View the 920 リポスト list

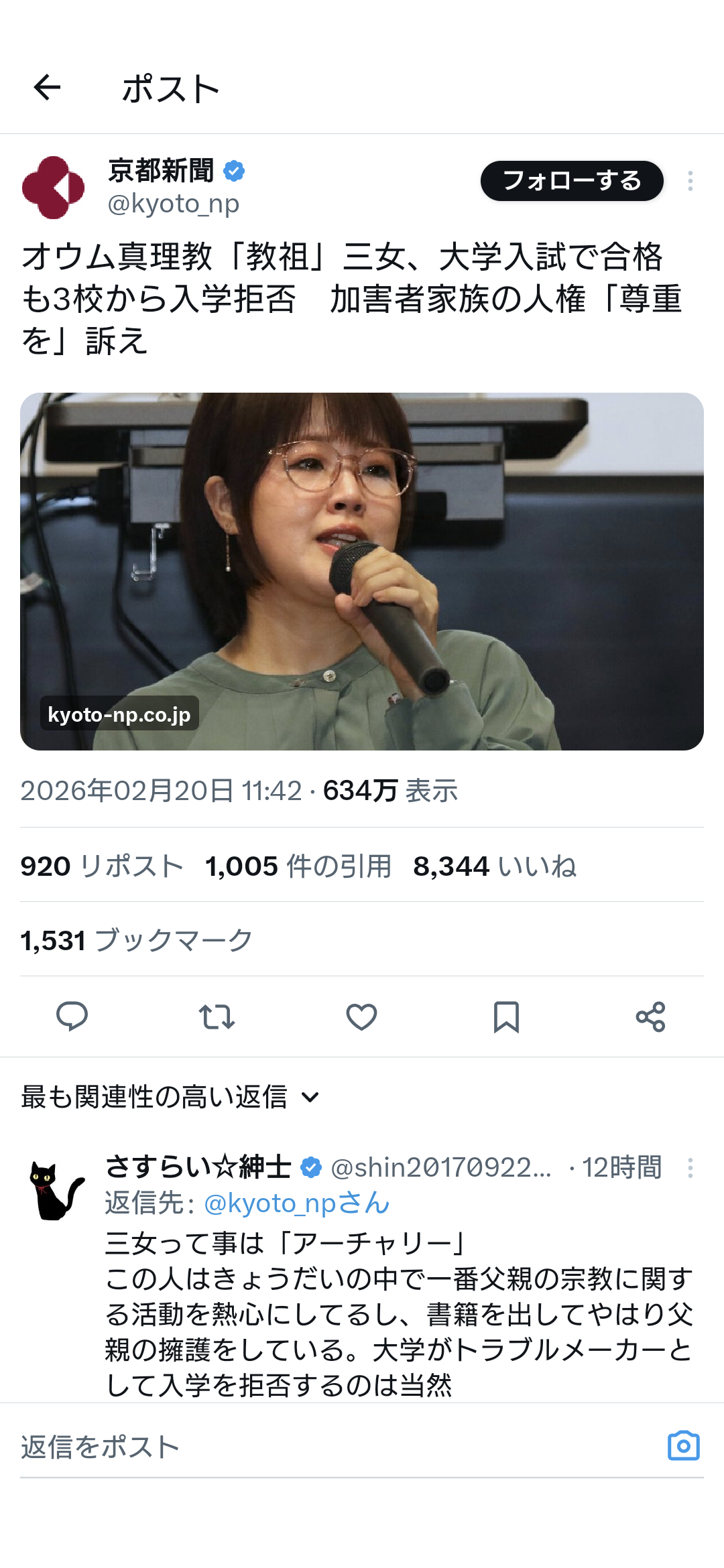(102, 866)
